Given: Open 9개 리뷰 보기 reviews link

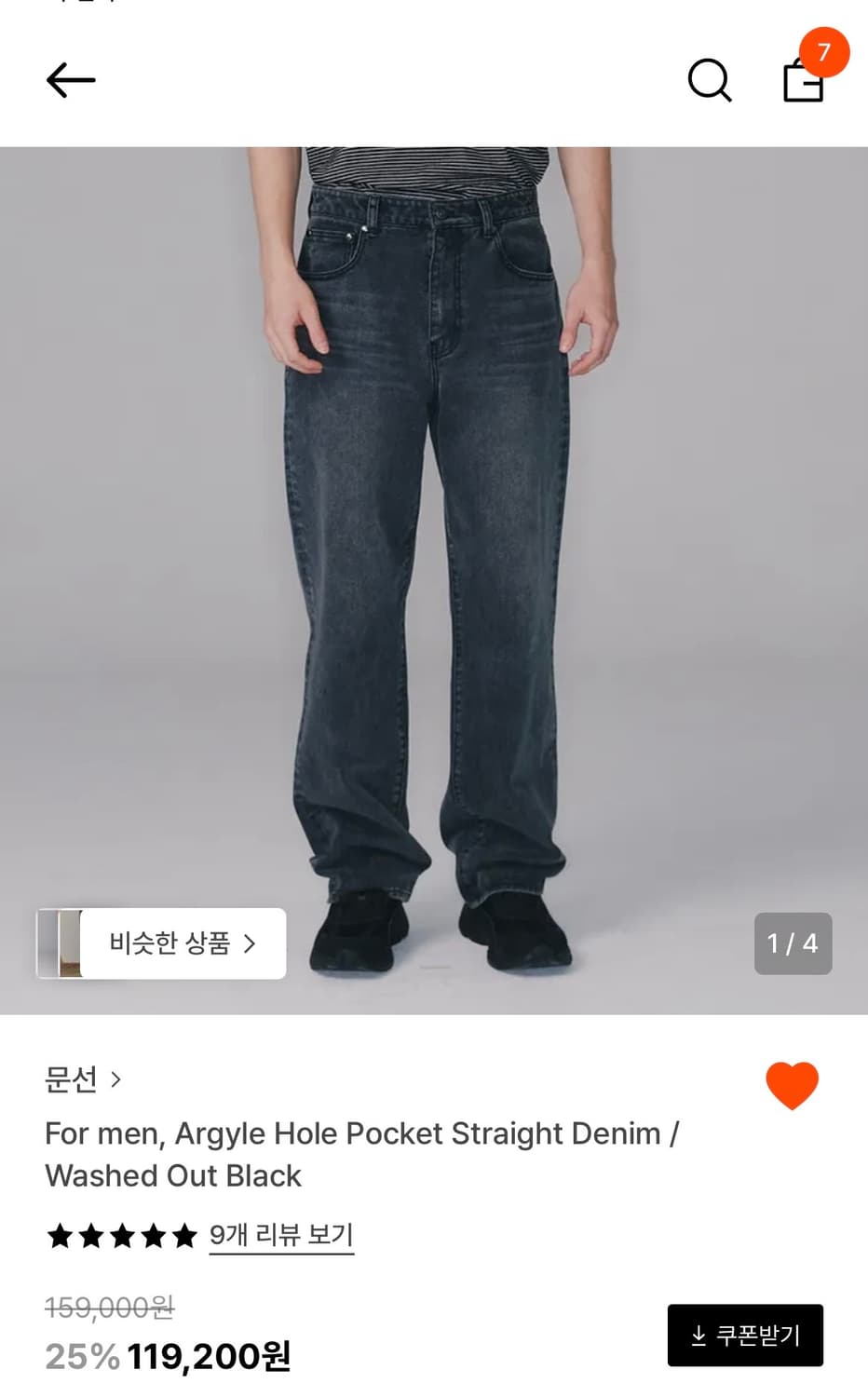Looking at the screenshot, I should coord(280,1236).
